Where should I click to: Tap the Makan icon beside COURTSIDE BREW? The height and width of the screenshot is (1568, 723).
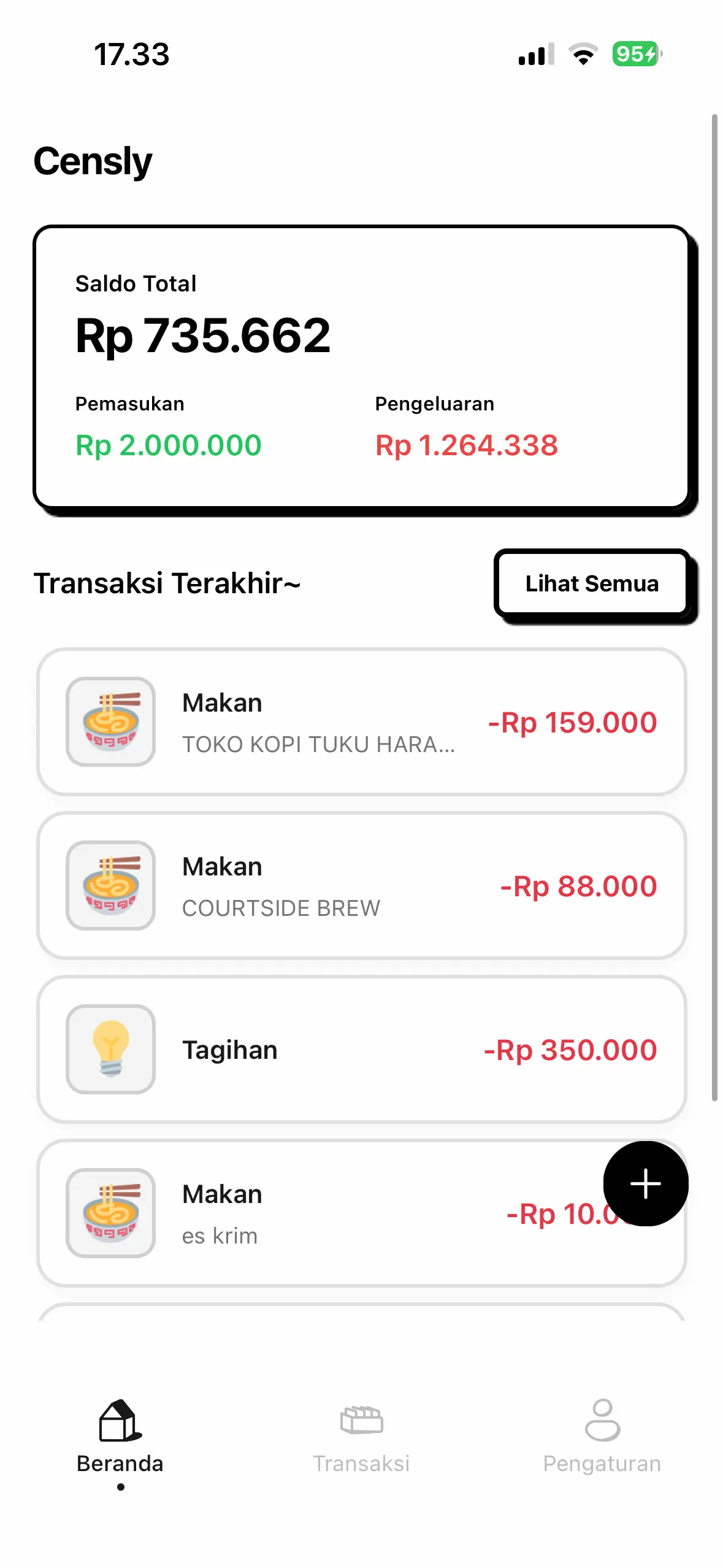(110, 885)
